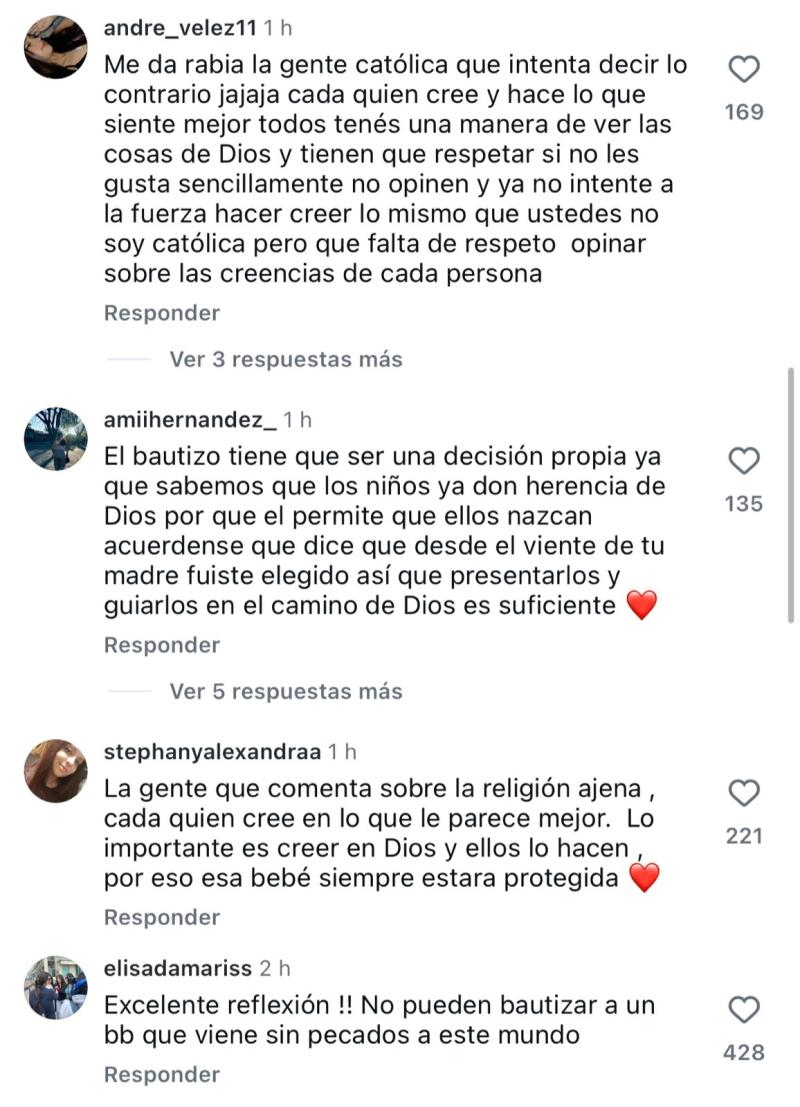Screen dimensions: 800x1107
Task: Click "Responder" under andre_velez11's comment
Action: tap(160, 312)
